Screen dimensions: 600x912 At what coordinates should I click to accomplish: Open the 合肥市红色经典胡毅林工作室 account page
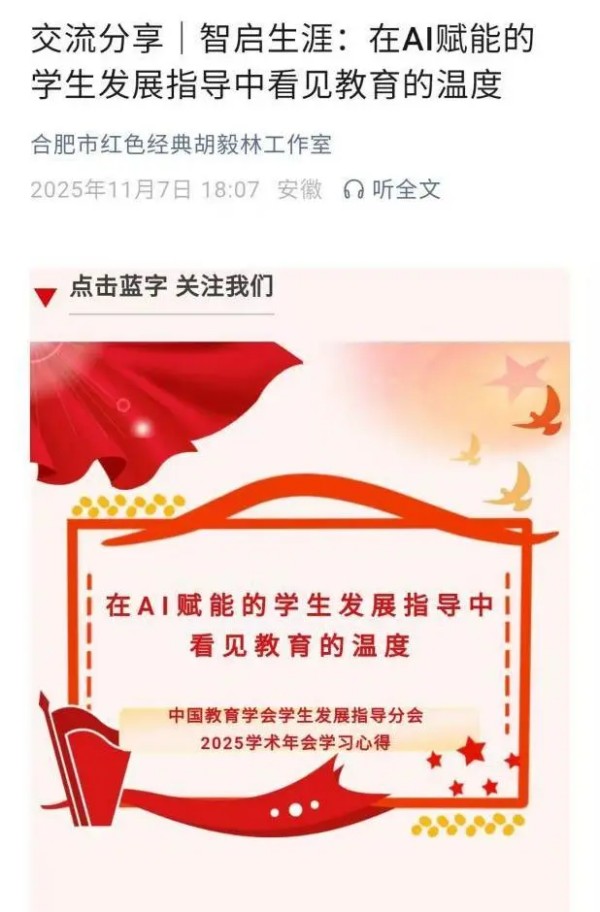[181, 145]
